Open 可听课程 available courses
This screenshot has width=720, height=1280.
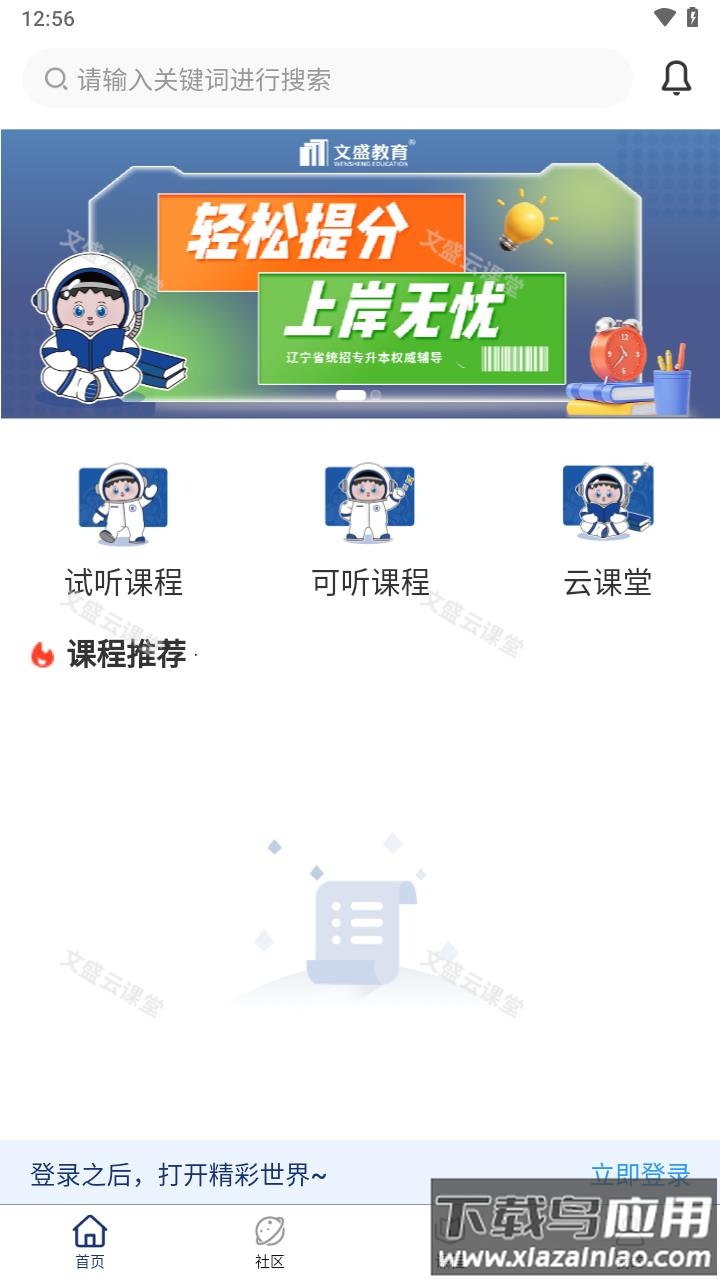click(370, 529)
